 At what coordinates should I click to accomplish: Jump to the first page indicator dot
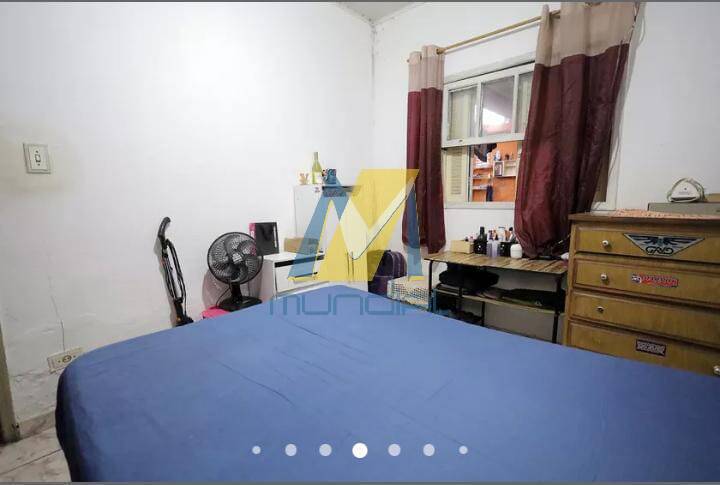[256, 450]
